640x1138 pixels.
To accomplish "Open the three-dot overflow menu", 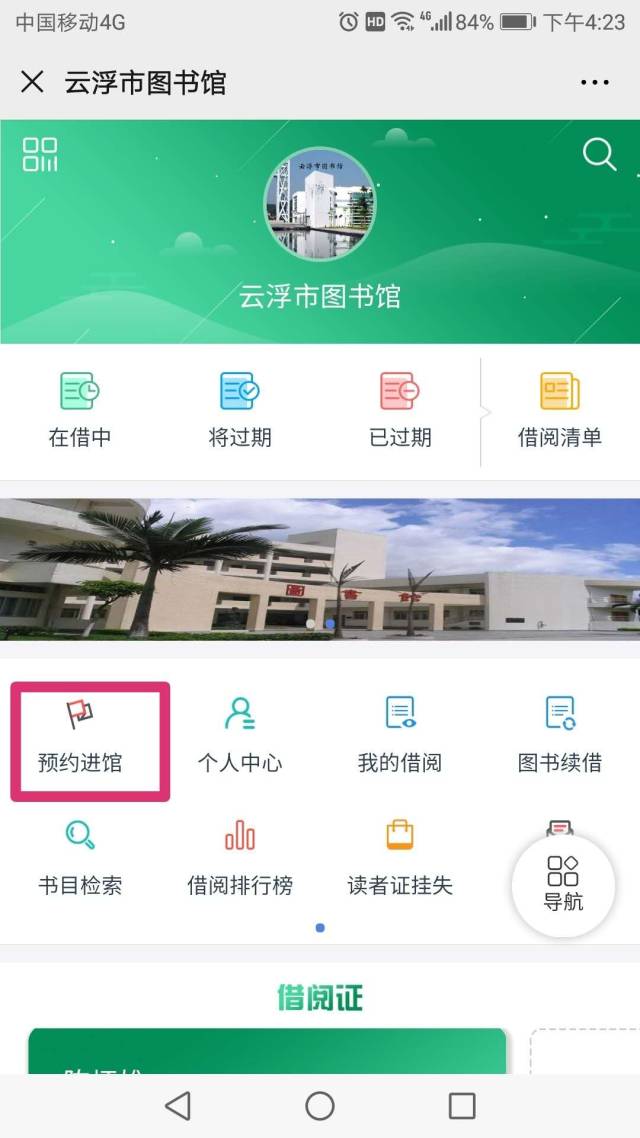I will pos(594,83).
